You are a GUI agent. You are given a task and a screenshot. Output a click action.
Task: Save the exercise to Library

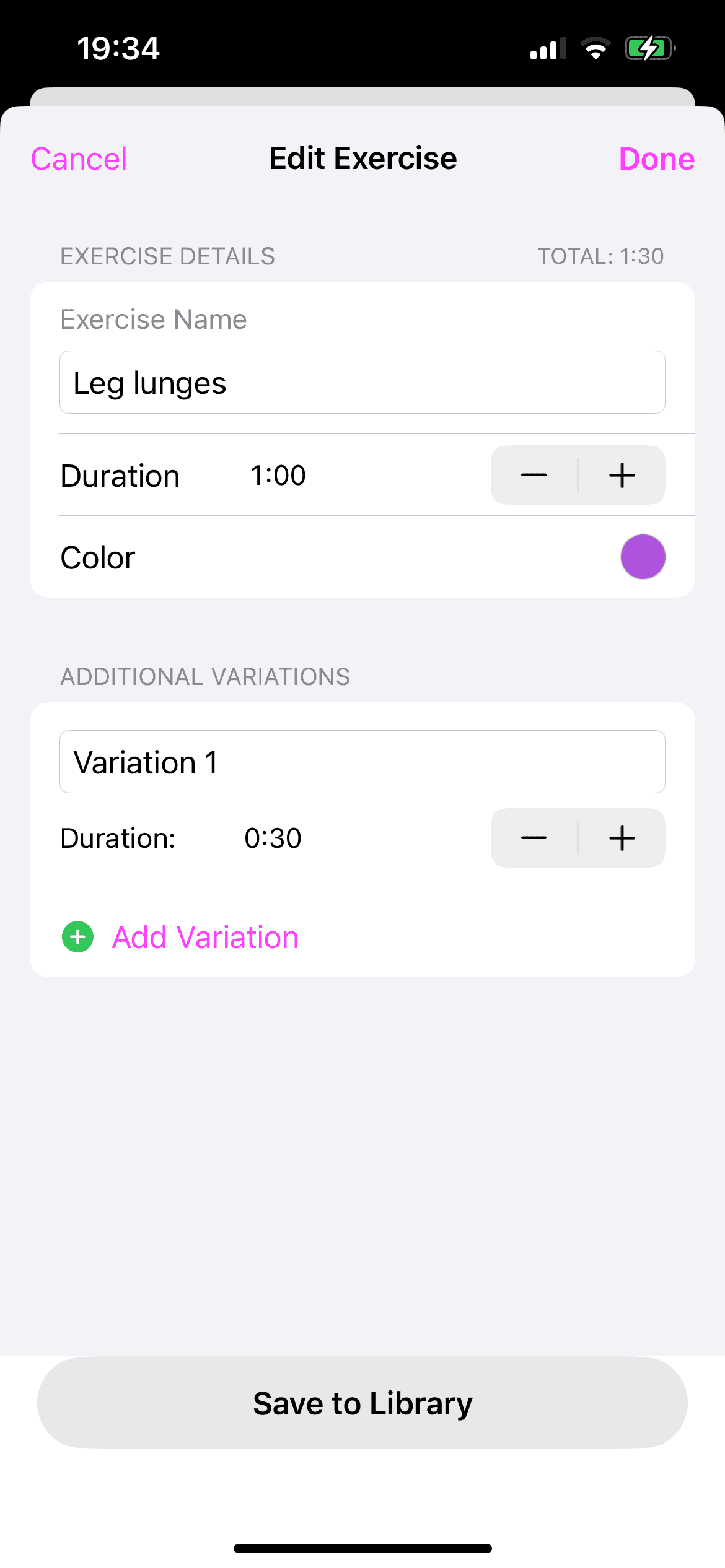(362, 1403)
